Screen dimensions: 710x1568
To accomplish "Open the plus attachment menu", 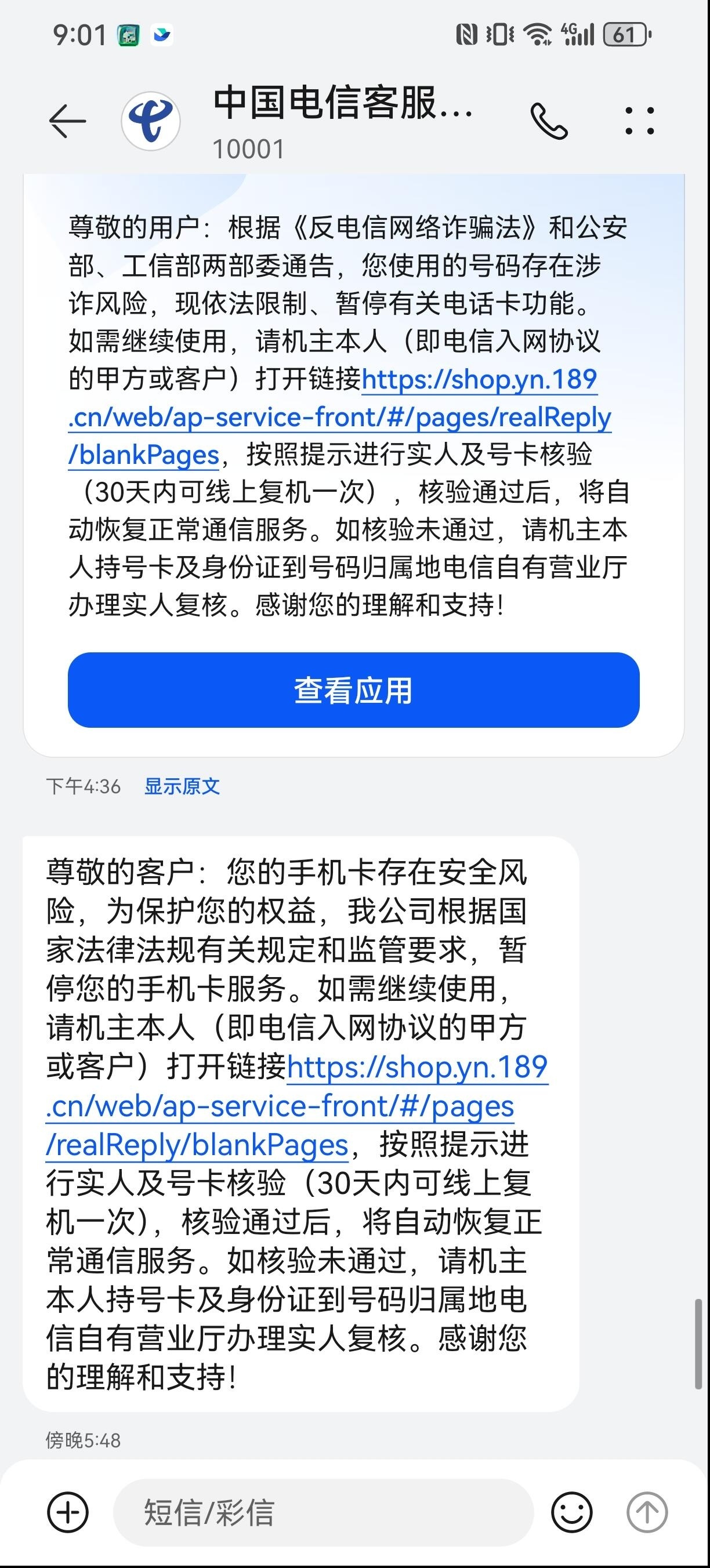I will coord(68,1512).
